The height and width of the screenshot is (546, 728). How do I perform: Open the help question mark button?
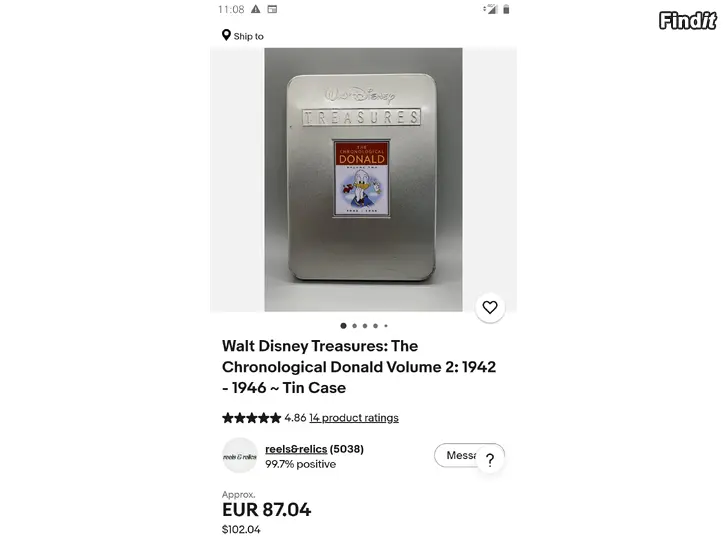coord(490,461)
